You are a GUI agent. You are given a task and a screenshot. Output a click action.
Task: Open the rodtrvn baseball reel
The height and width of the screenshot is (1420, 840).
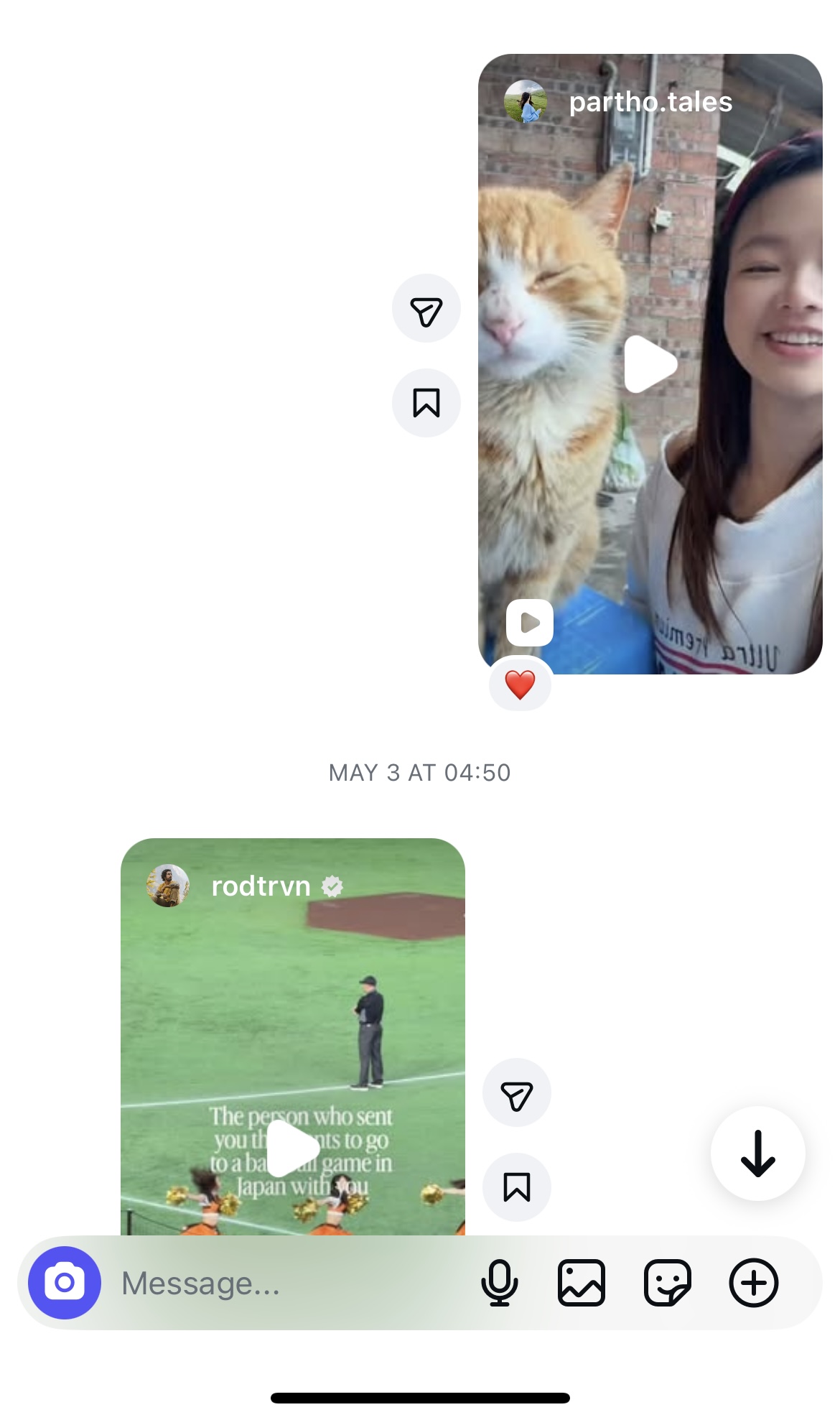coord(293,1036)
